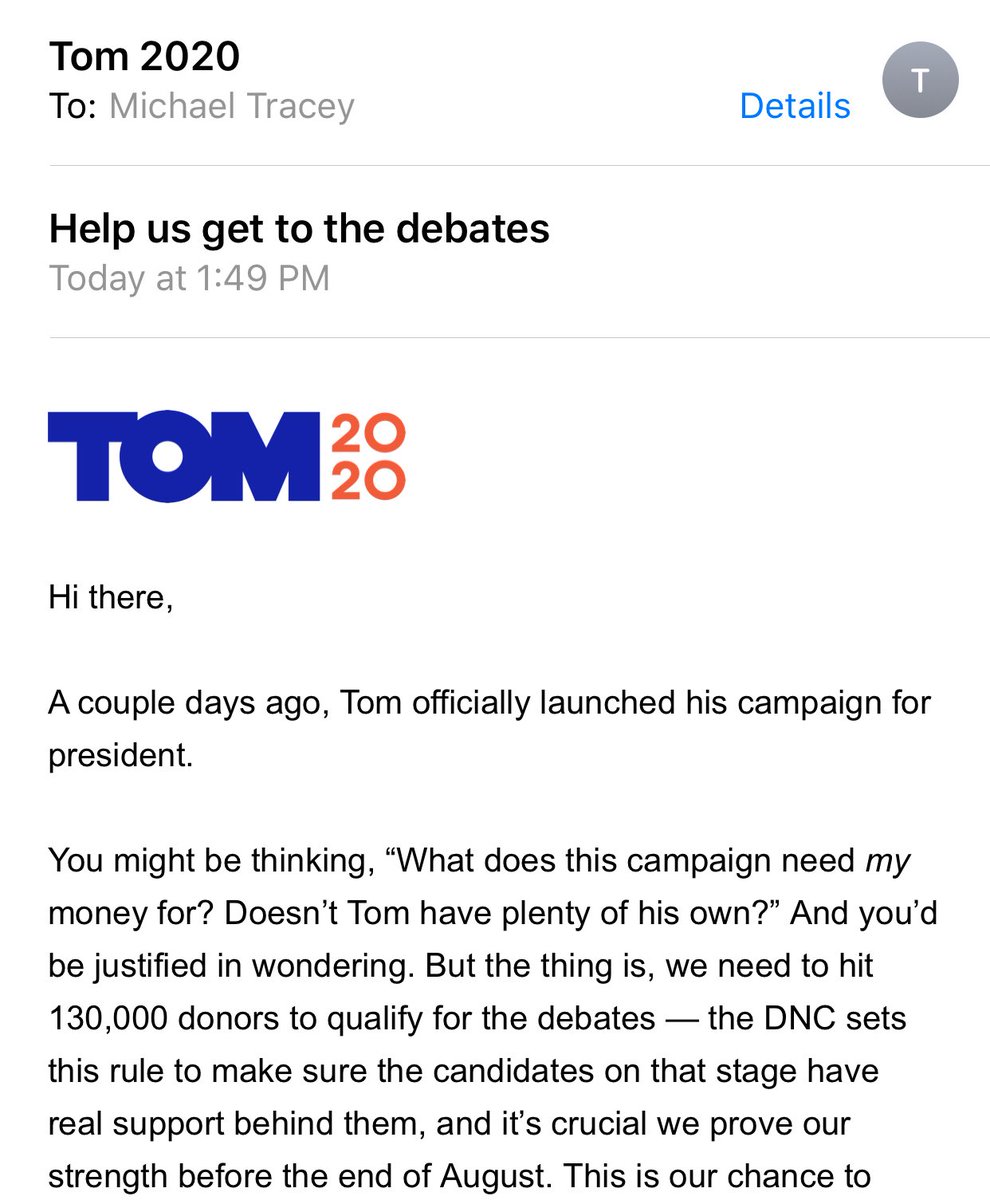Open the Details link in header
The height and width of the screenshot is (1200, 990).
tap(795, 106)
